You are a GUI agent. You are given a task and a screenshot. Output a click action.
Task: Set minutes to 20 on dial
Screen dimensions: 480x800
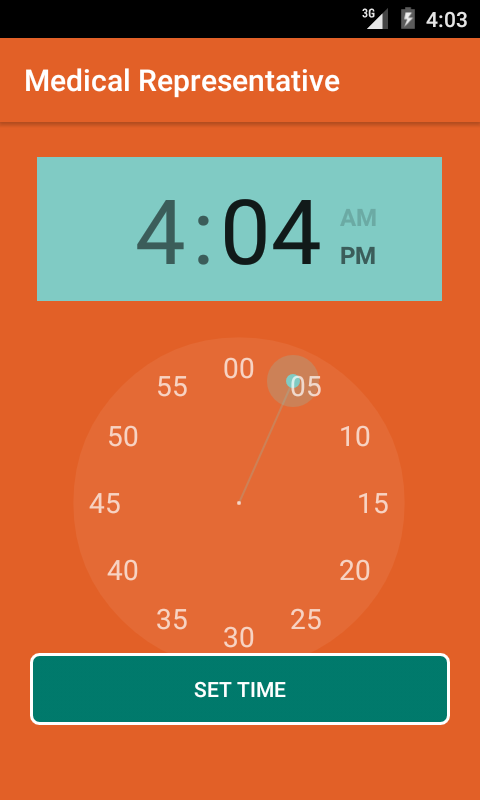(355, 570)
